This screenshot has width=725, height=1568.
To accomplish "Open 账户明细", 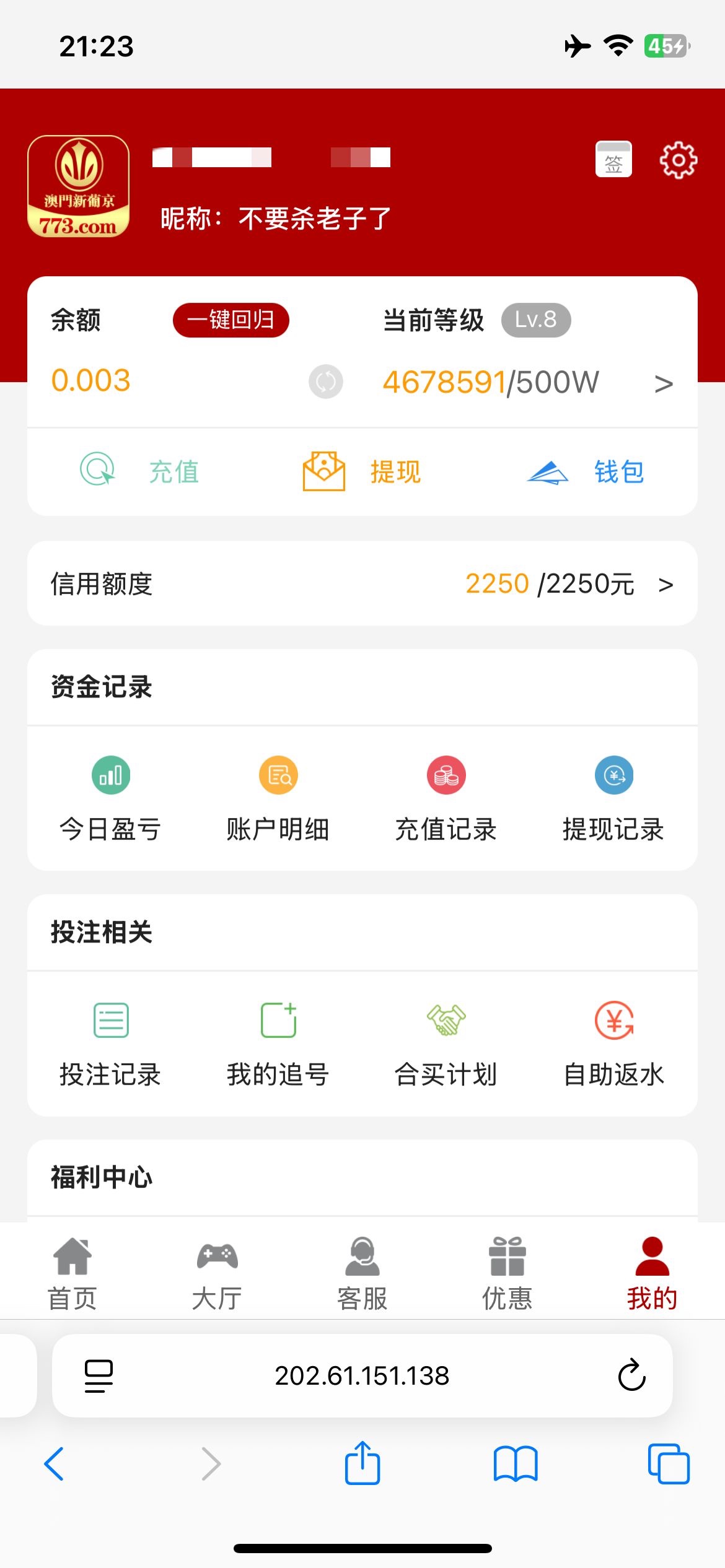I will click(278, 799).
